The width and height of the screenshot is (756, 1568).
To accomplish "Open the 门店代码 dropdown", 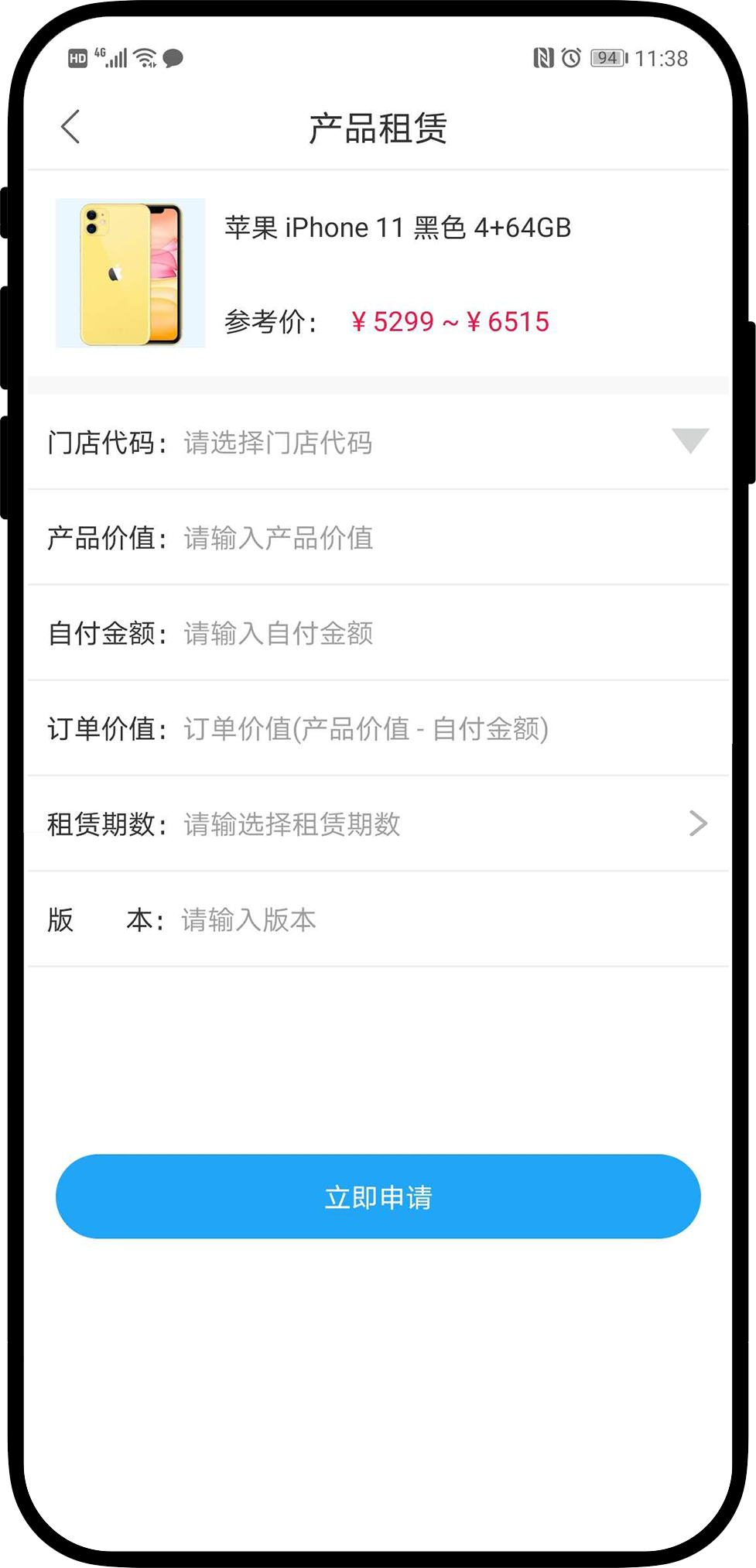I will tap(689, 441).
